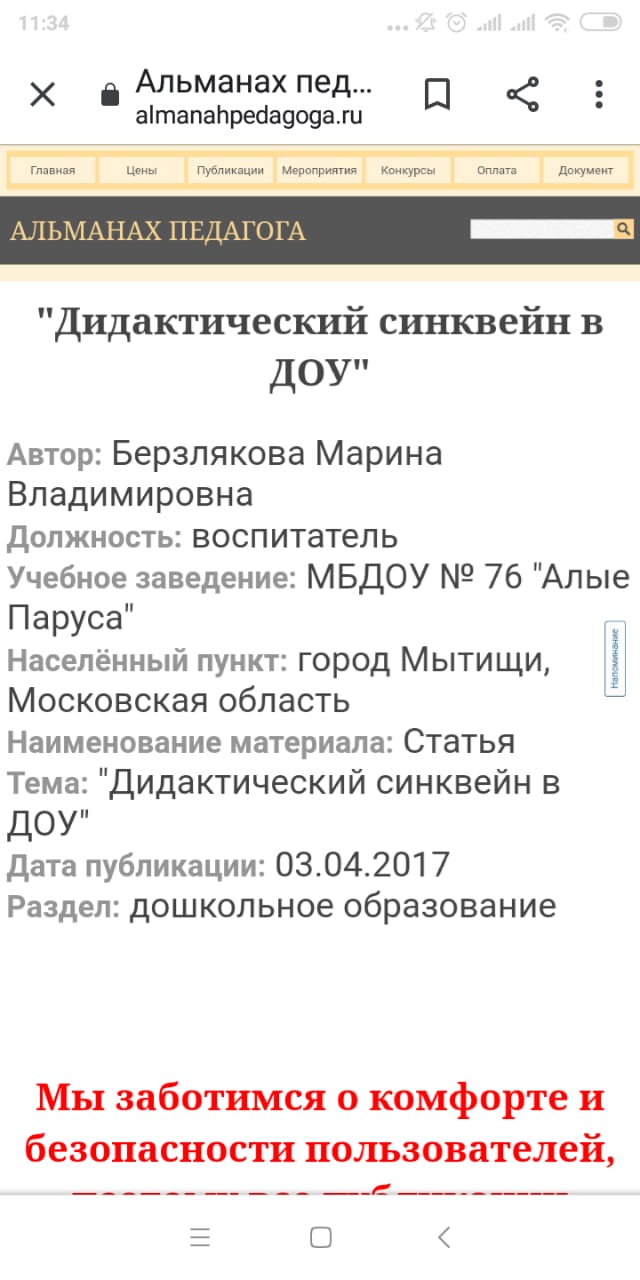Close the browser tab with the X
The image size is (640, 1280).
42,95
